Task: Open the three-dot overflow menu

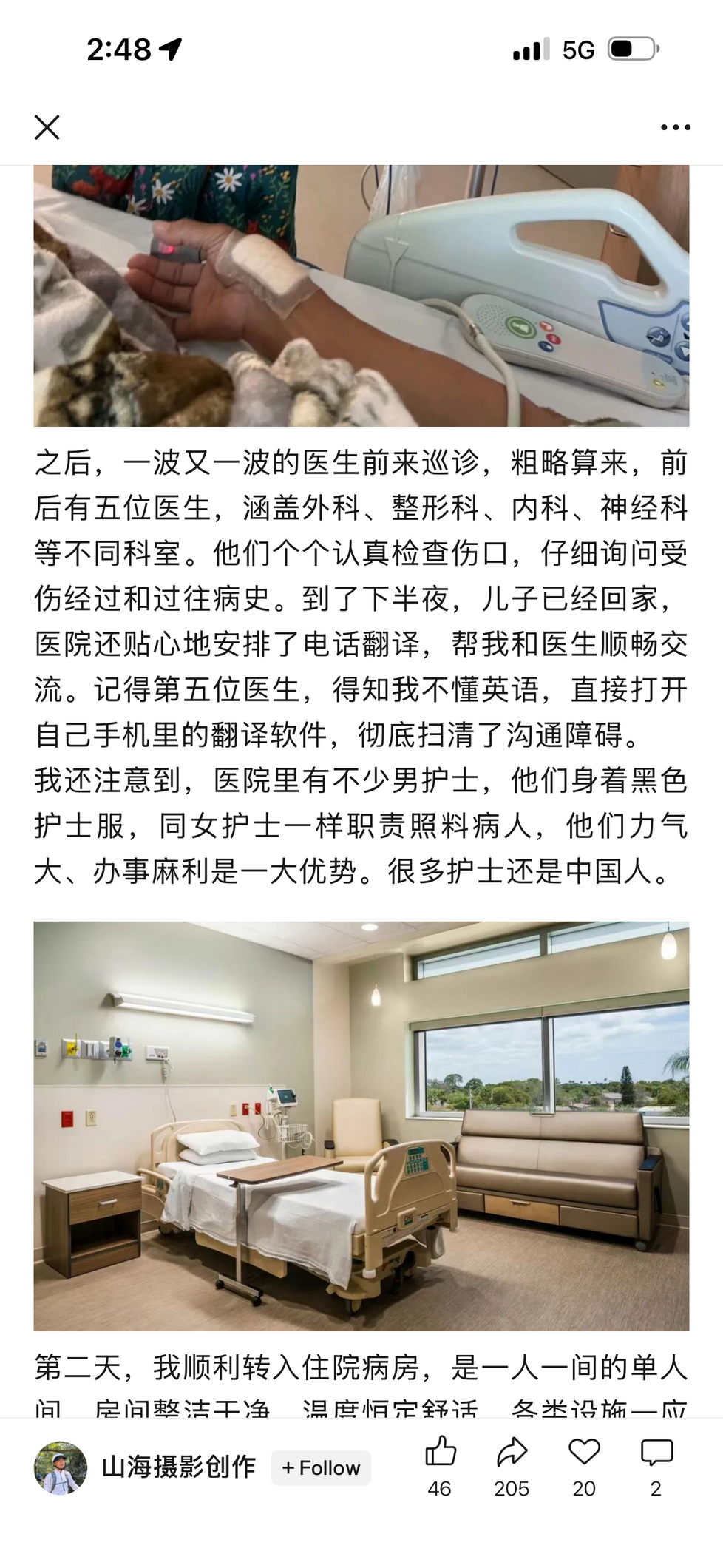Action: [x=675, y=128]
